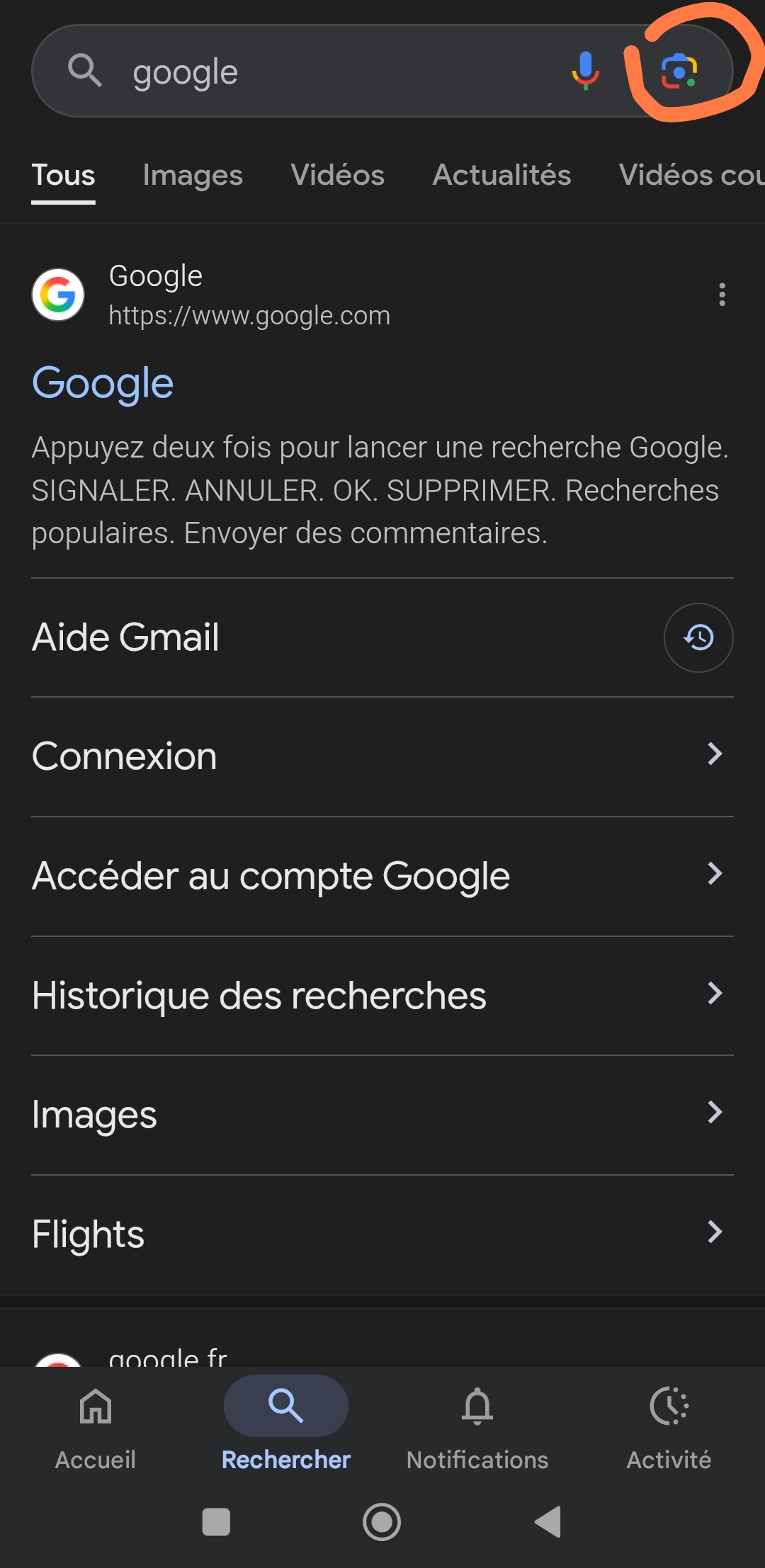The image size is (765, 1568).
Task: Tap the Google favicon next to google.com
Action: (59, 295)
